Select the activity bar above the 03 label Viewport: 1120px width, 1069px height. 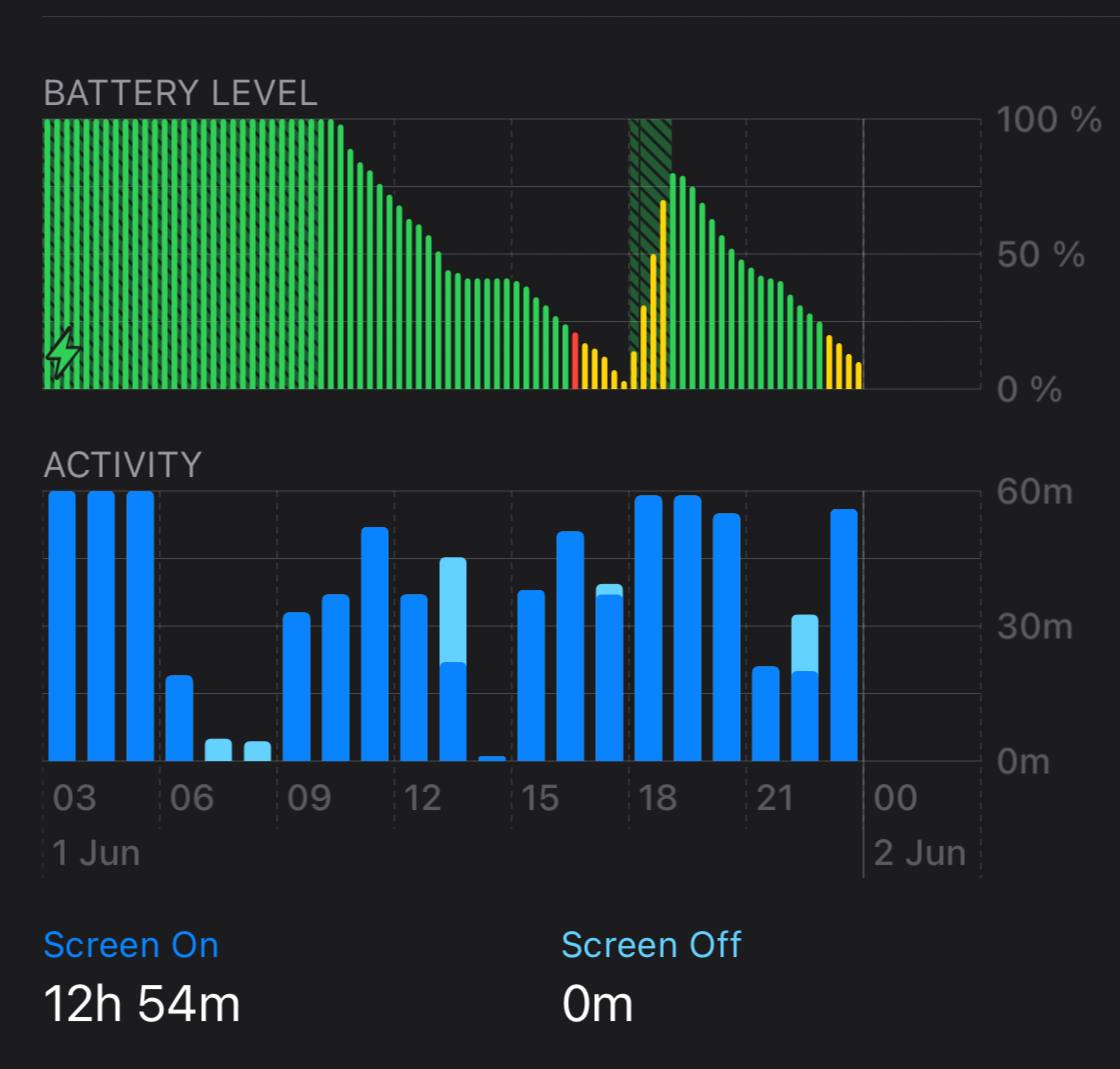(x=62, y=626)
